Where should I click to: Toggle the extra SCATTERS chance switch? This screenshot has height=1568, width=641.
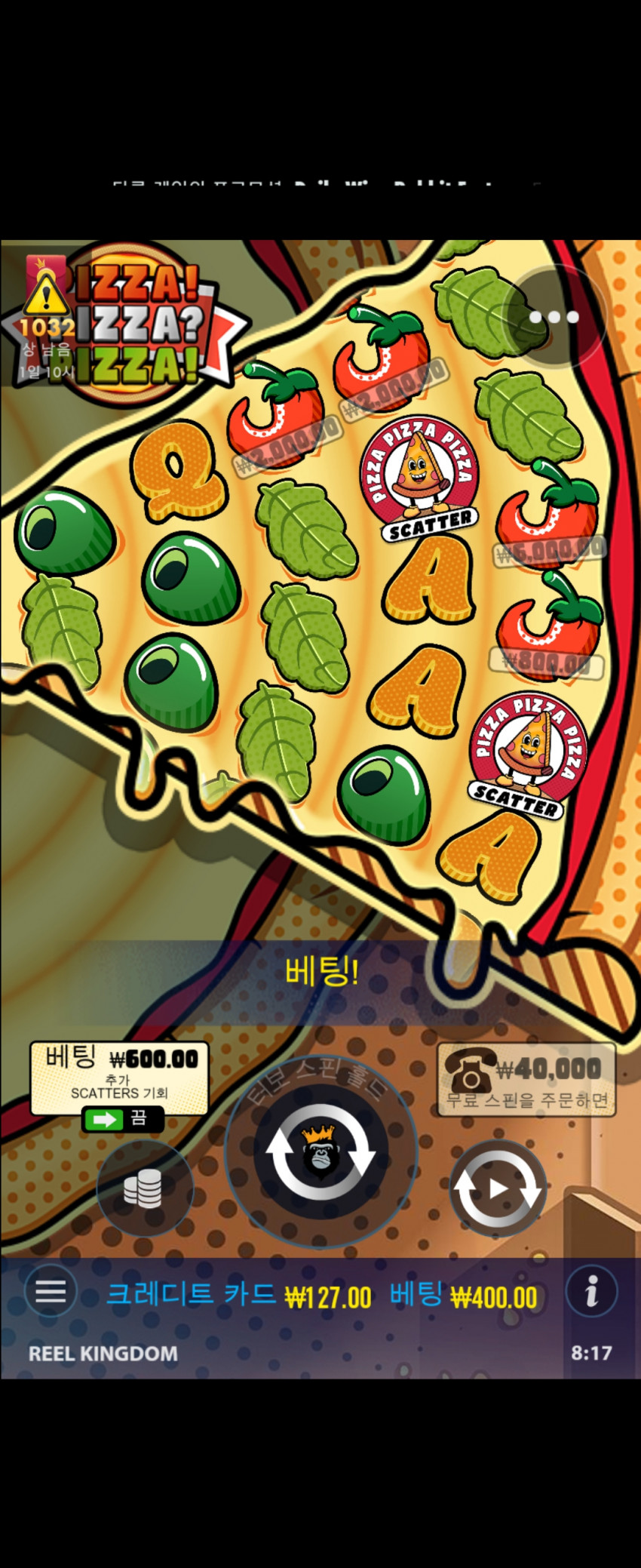coord(122,1119)
